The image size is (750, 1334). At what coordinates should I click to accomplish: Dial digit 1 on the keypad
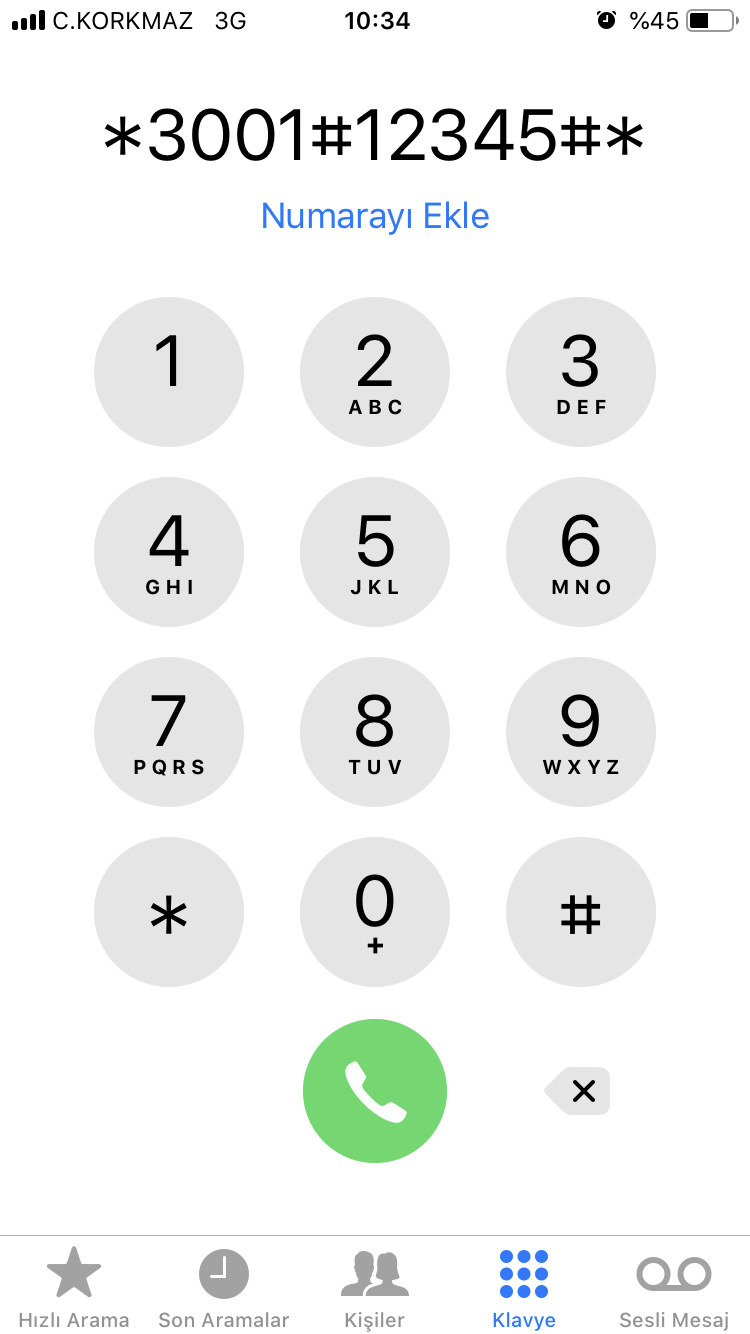(x=169, y=372)
